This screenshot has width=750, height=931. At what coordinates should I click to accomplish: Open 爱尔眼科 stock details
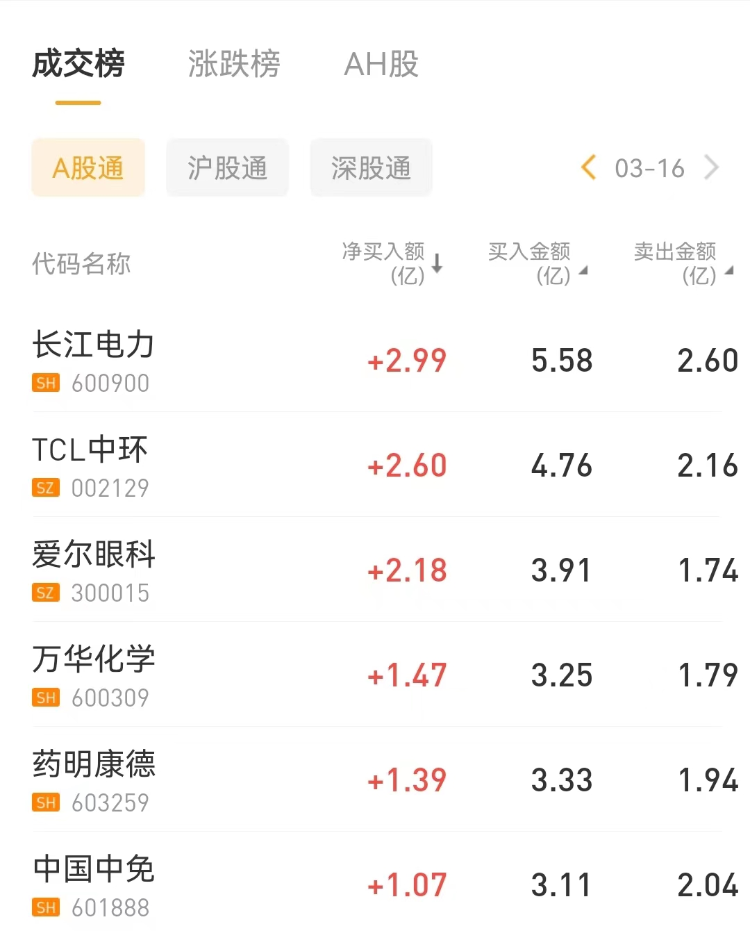94,570
